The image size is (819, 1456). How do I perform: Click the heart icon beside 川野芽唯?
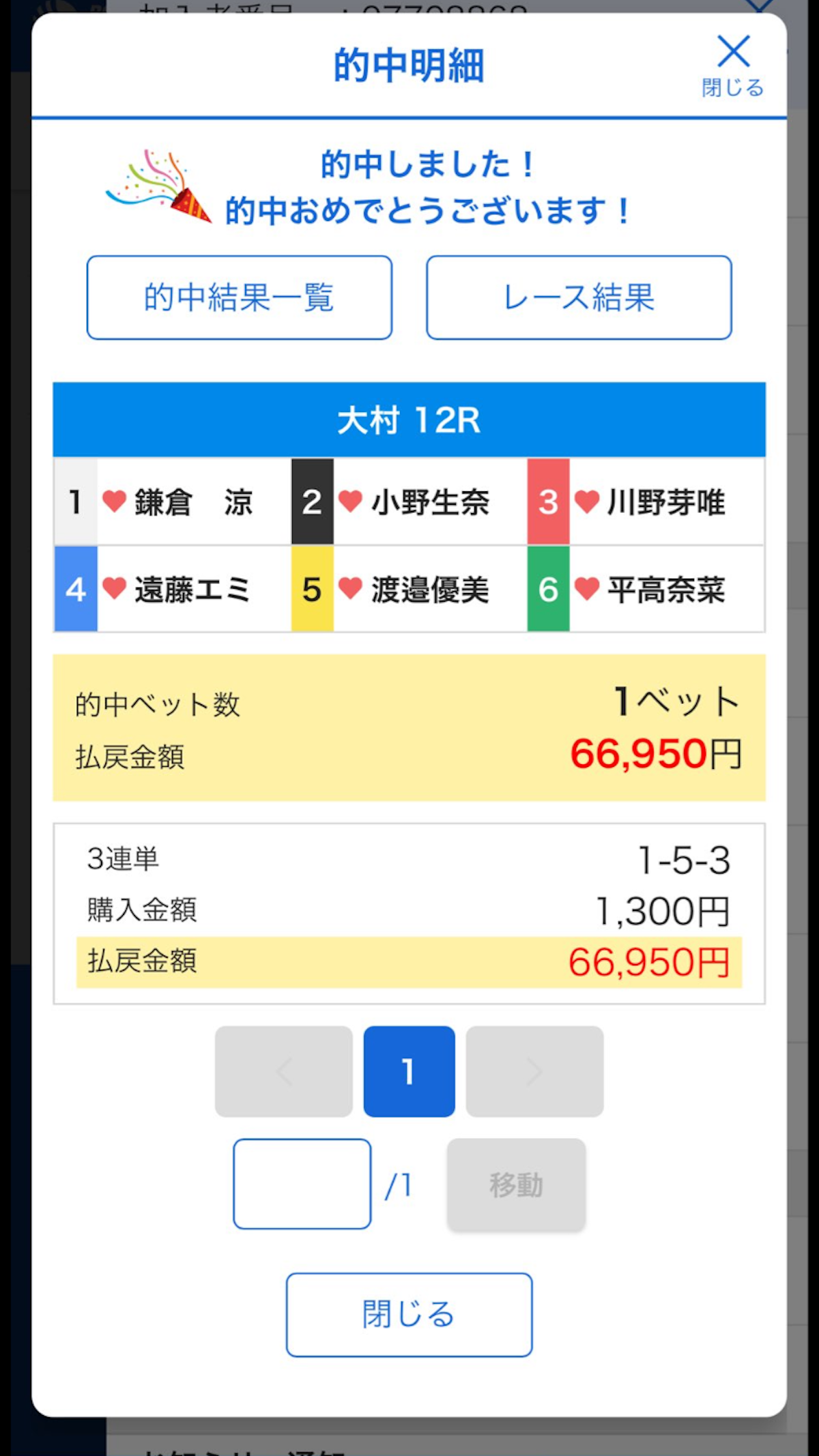(586, 503)
